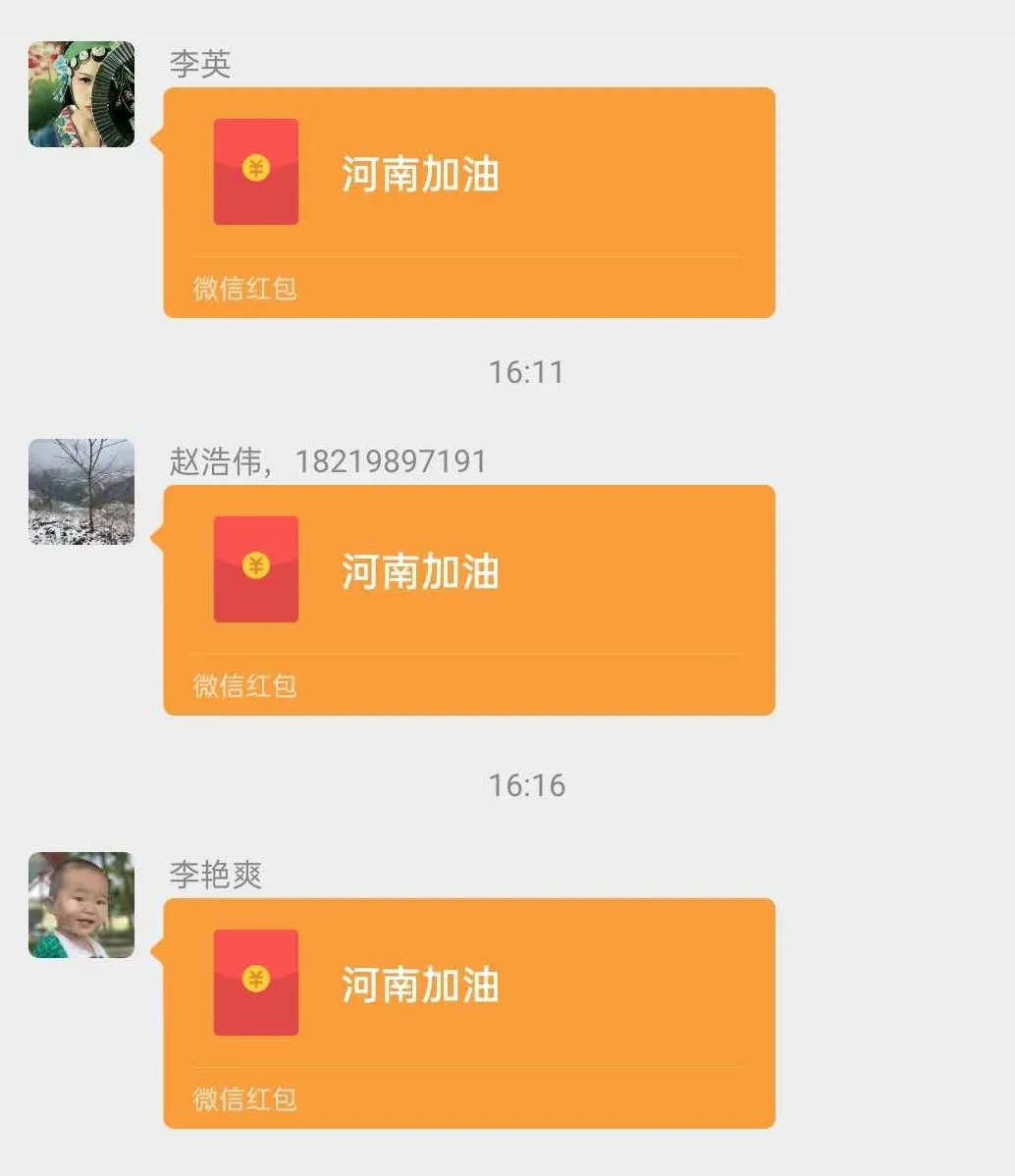View 赵浩伟's profile avatar
This screenshot has width=1015, height=1176.
[81, 492]
